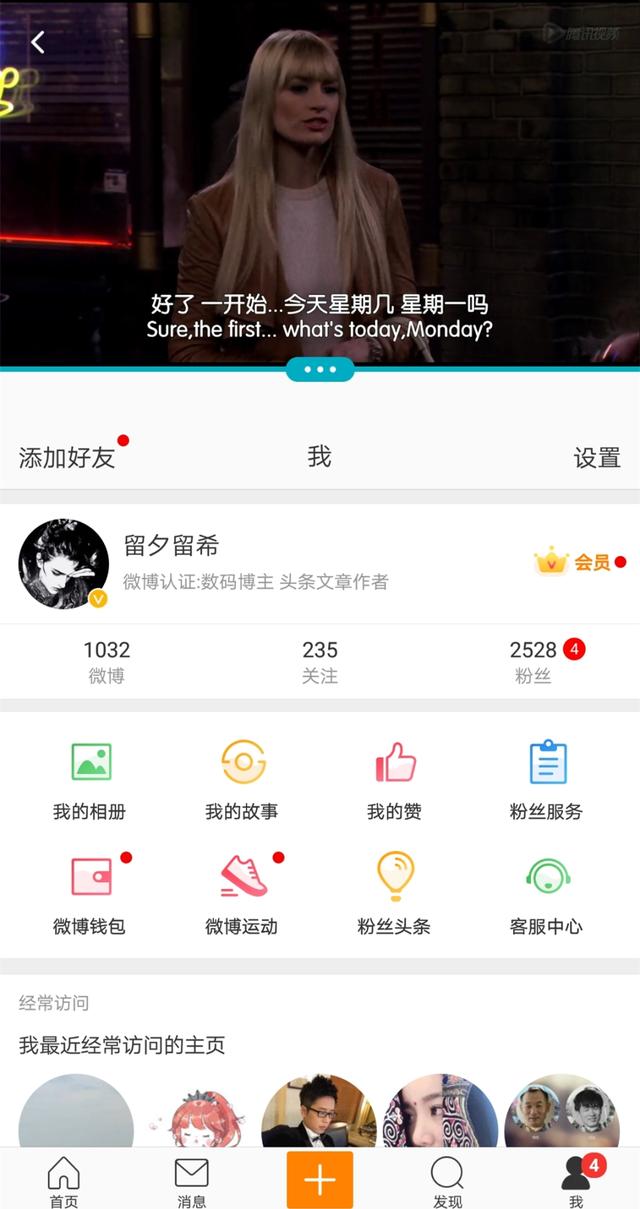Open 我的赞 (my likes)
This screenshot has height=1209, width=640.
[x=394, y=781]
